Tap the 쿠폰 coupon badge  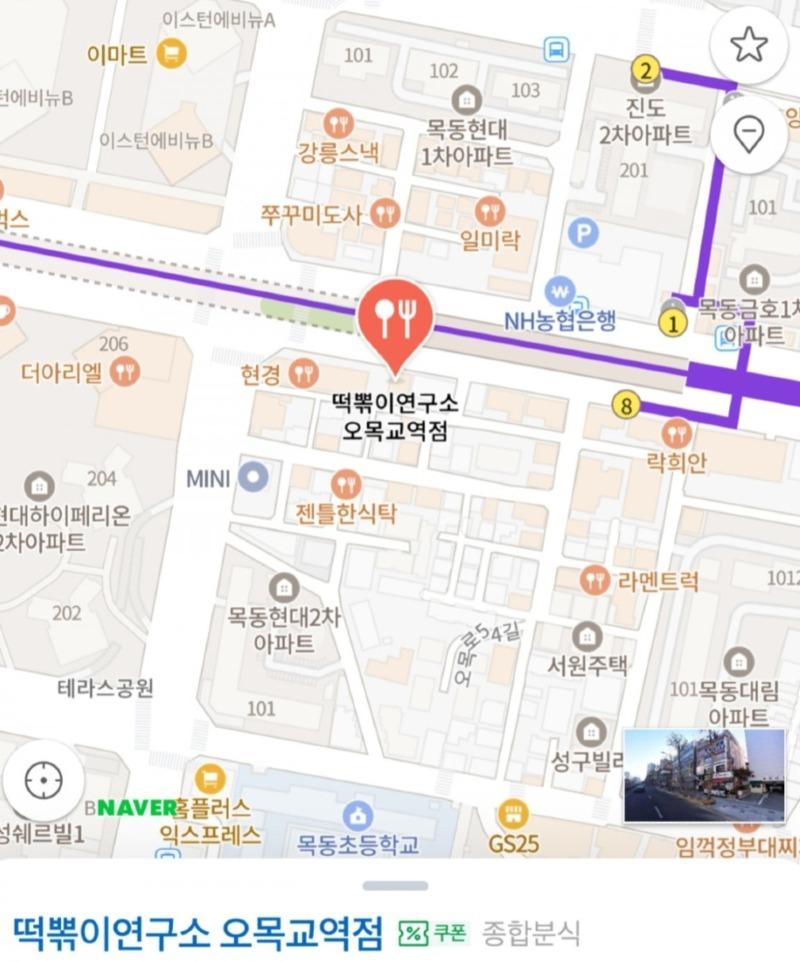pos(431,933)
